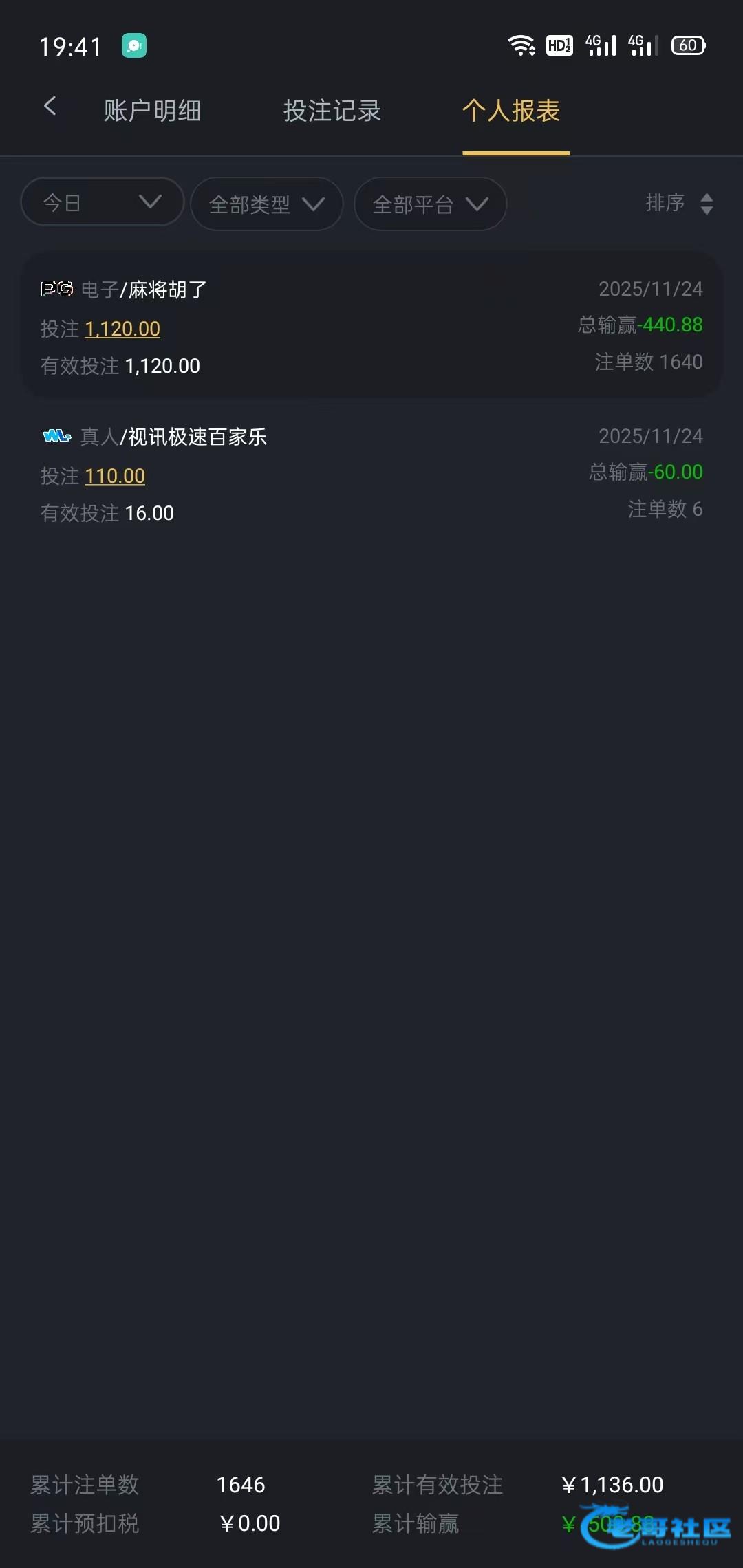The height and width of the screenshot is (1568, 743).
Task: Expand the 今日 date dropdown
Action: click(x=103, y=202)
